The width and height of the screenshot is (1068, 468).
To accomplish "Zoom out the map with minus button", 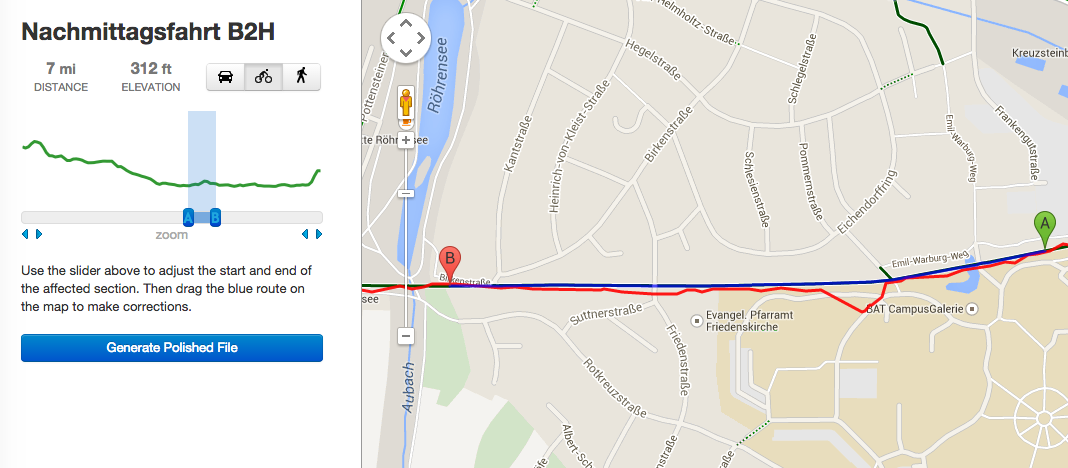I will pyautogui.click(x=406, y=336).
